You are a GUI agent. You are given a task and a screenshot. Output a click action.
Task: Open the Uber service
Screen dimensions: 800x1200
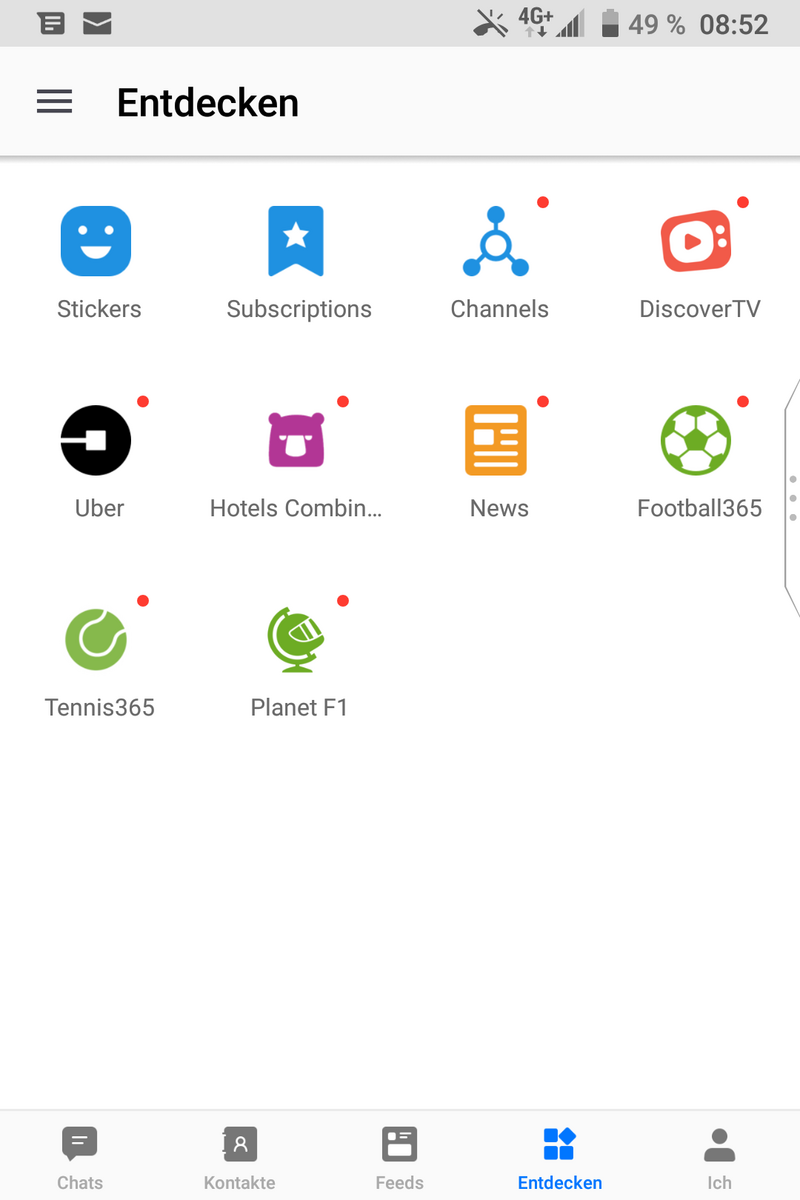(96, 440)
